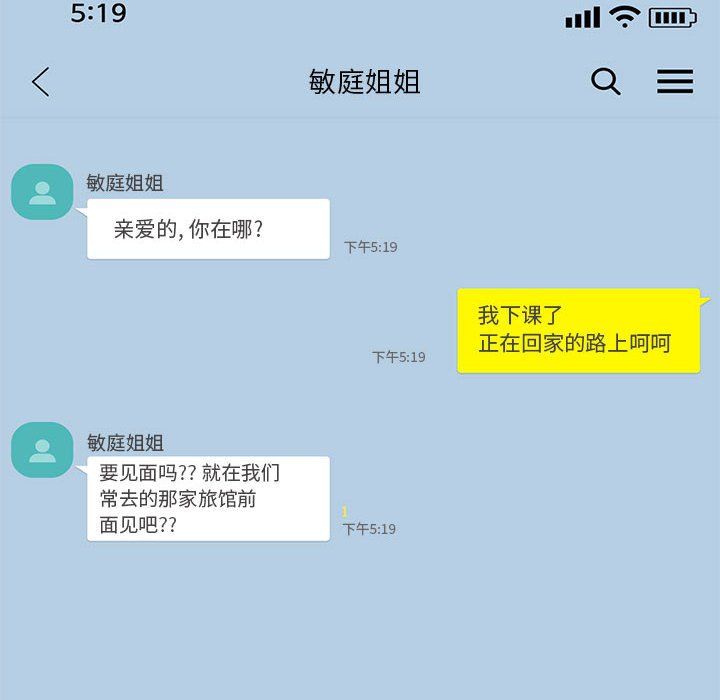Open 敏庭姐姐's avatar next to 亲爱的 message
The height and width of the screenshot is (700, 720).
coord(42,192)
